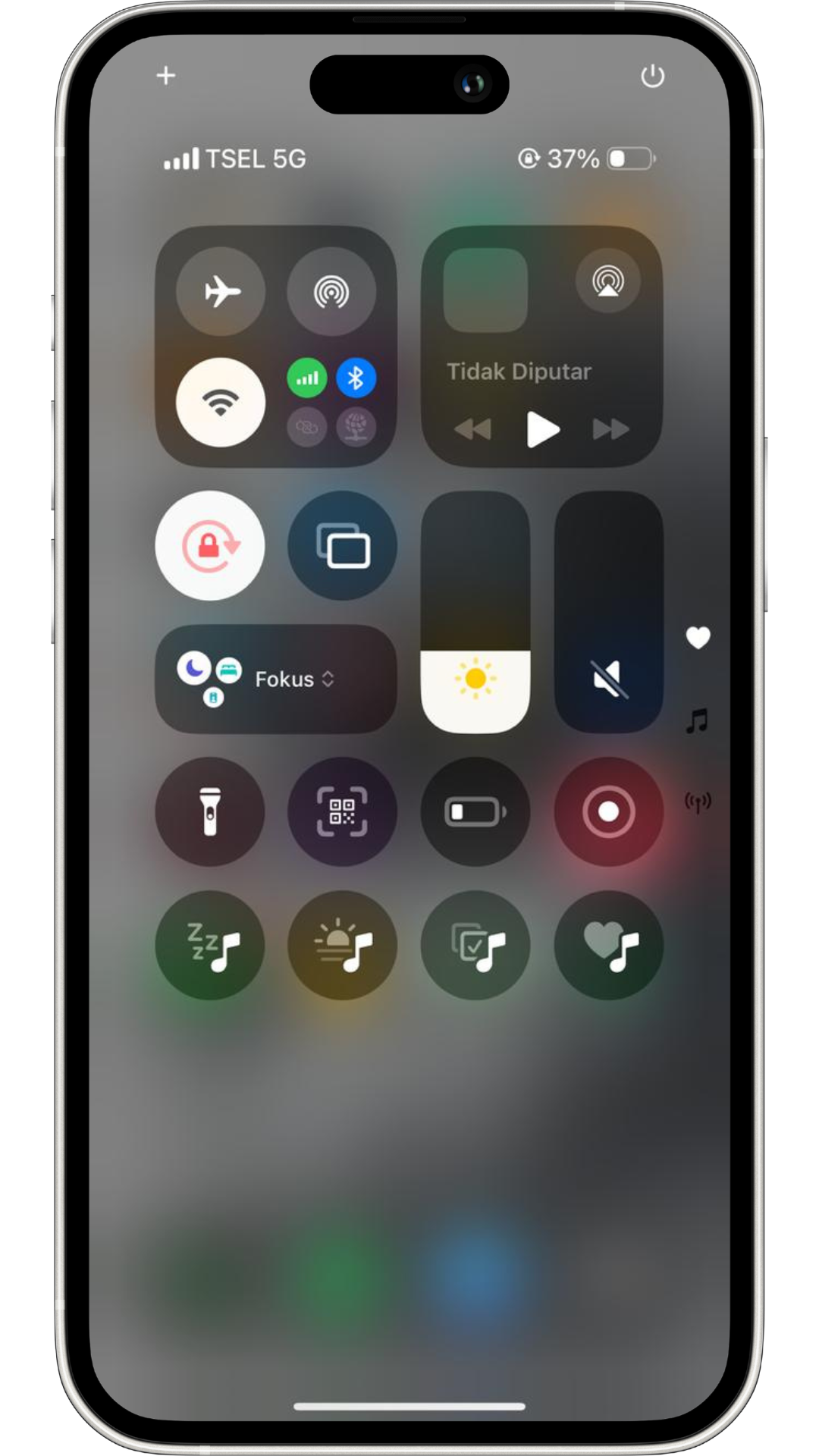Skip to the next track
819x1456 pixels.
[x=610, y=429]
